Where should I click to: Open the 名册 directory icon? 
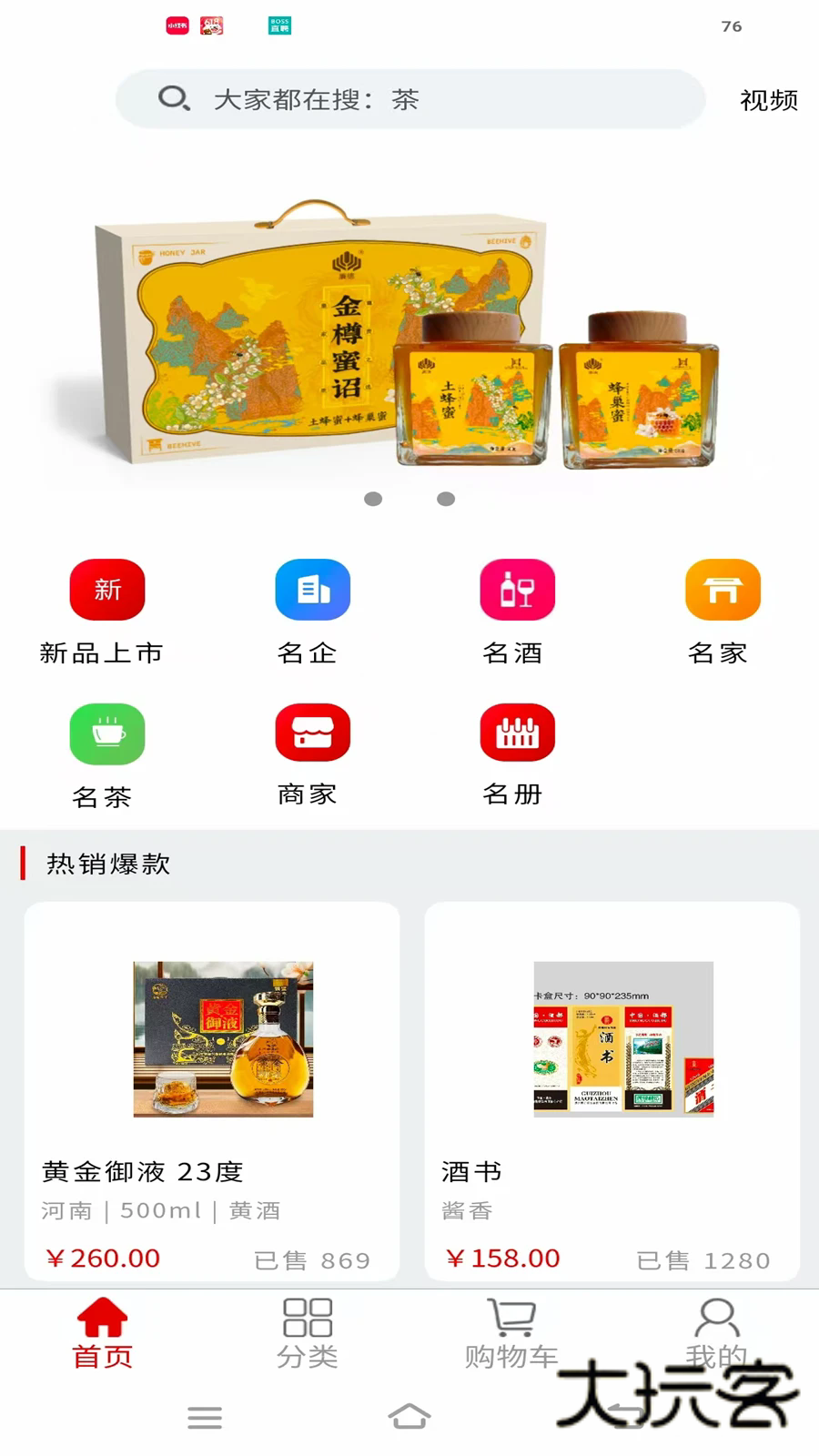(x=516, y=733)
